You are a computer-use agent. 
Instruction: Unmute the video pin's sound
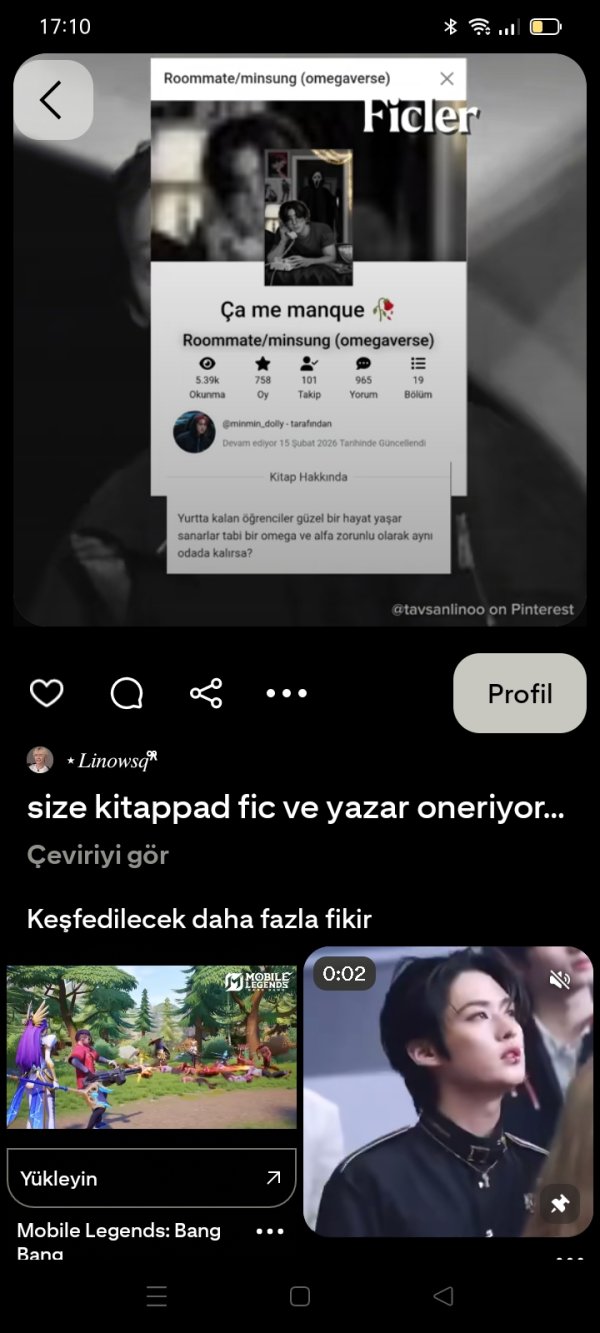coord(560,979)
